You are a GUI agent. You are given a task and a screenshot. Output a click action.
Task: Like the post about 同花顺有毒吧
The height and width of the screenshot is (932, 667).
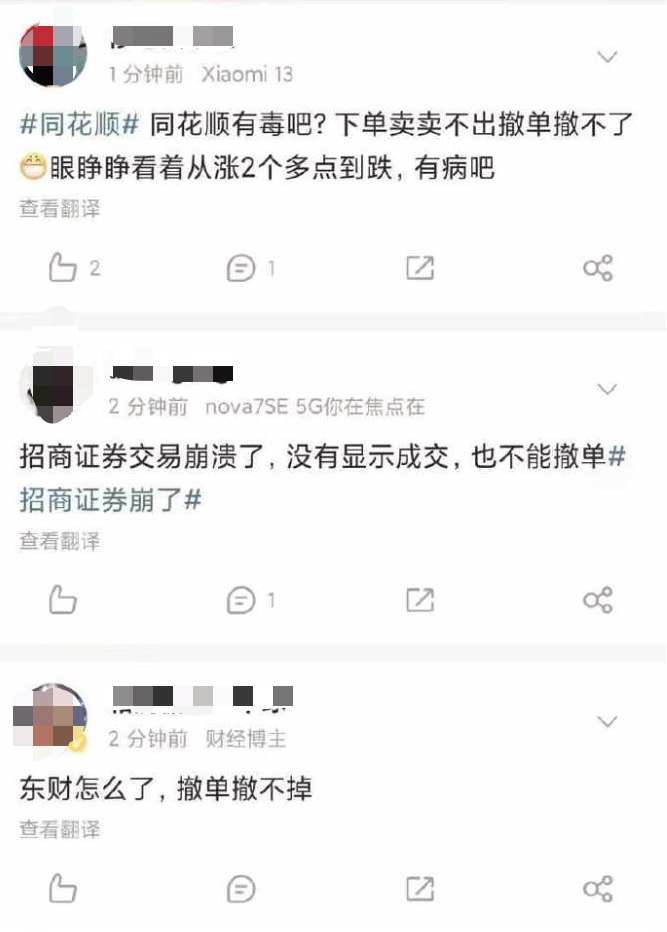pyautogui.click(x=63, y=267)
